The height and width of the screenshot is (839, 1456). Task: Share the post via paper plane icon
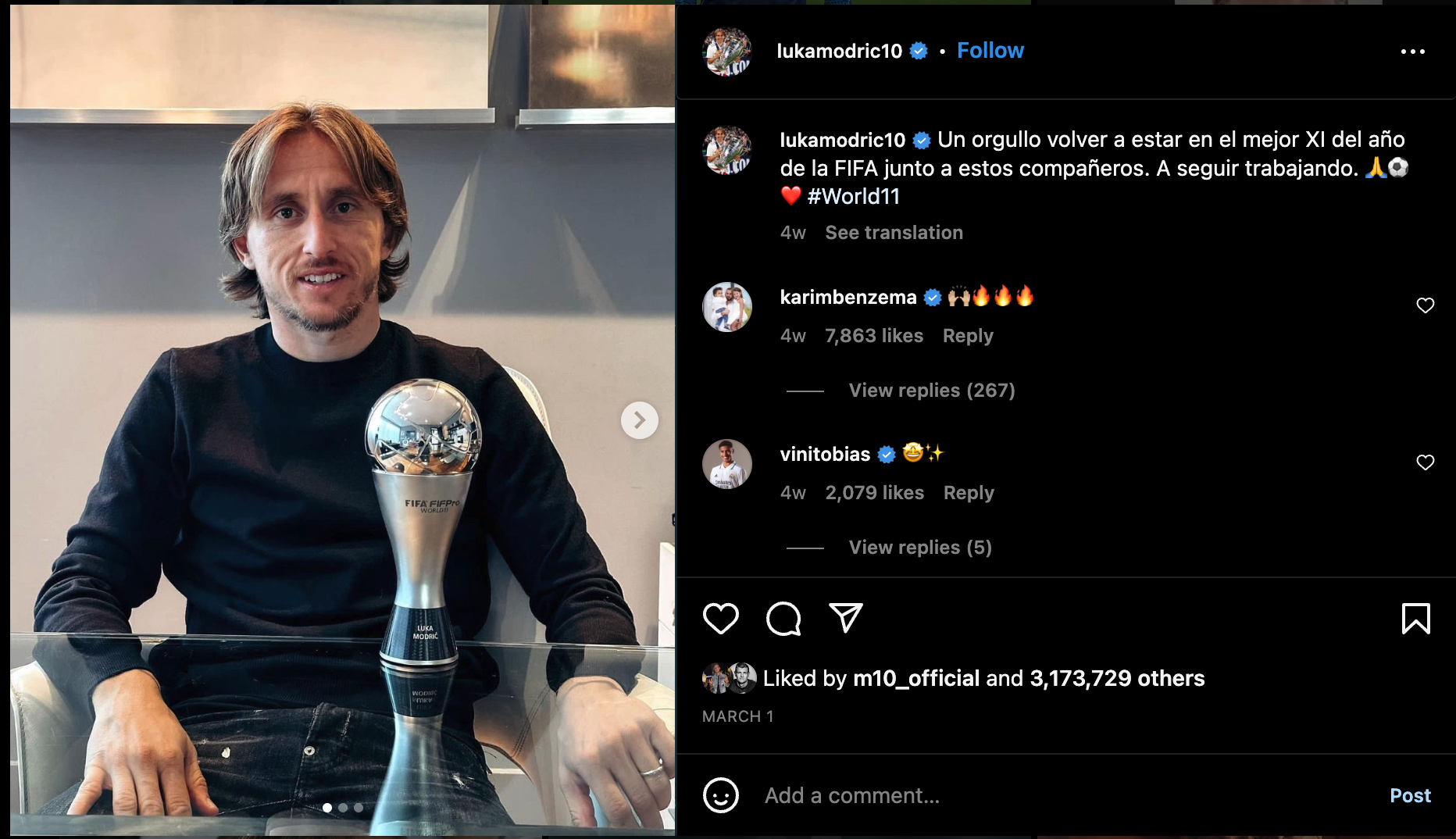(x=845, y=619)
